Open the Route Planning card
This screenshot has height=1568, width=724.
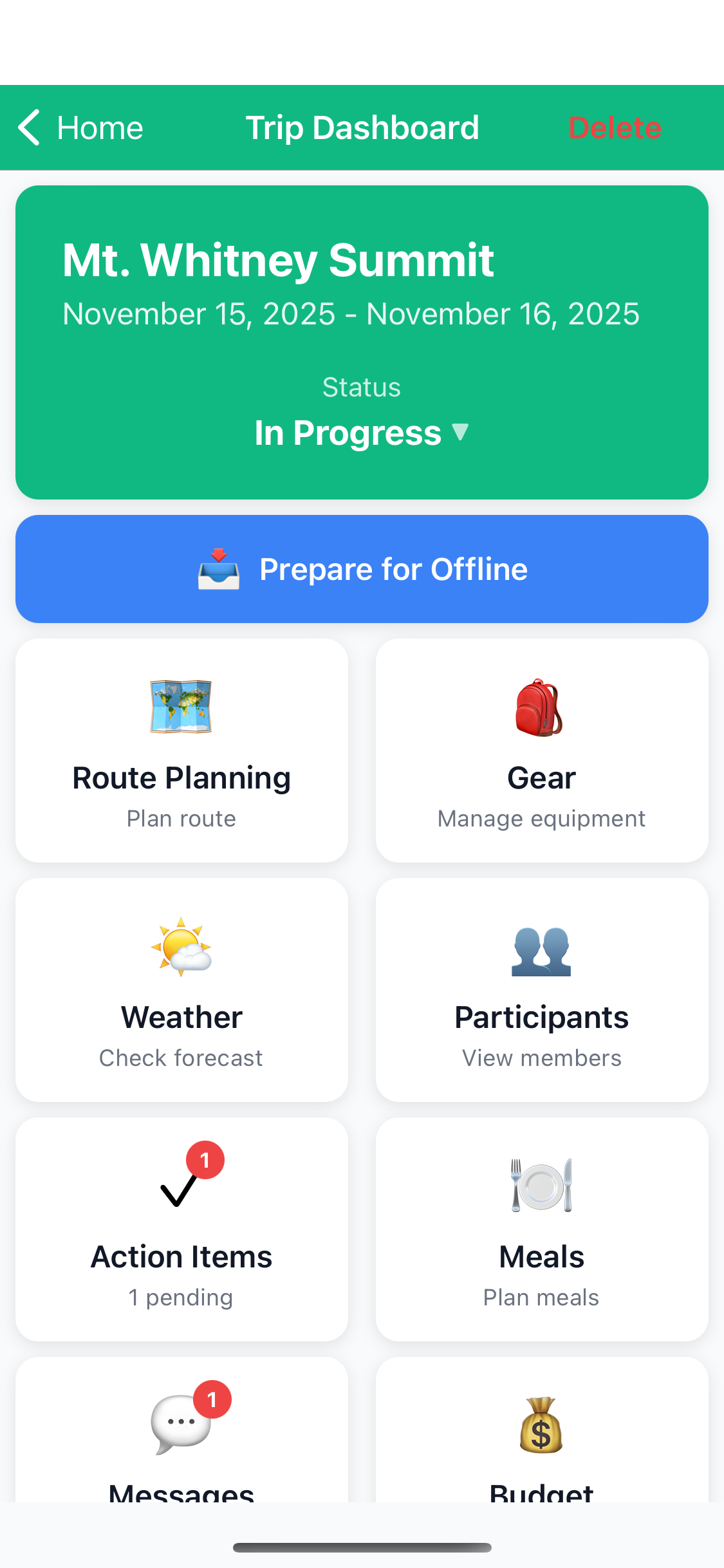[x=181, y=751]
